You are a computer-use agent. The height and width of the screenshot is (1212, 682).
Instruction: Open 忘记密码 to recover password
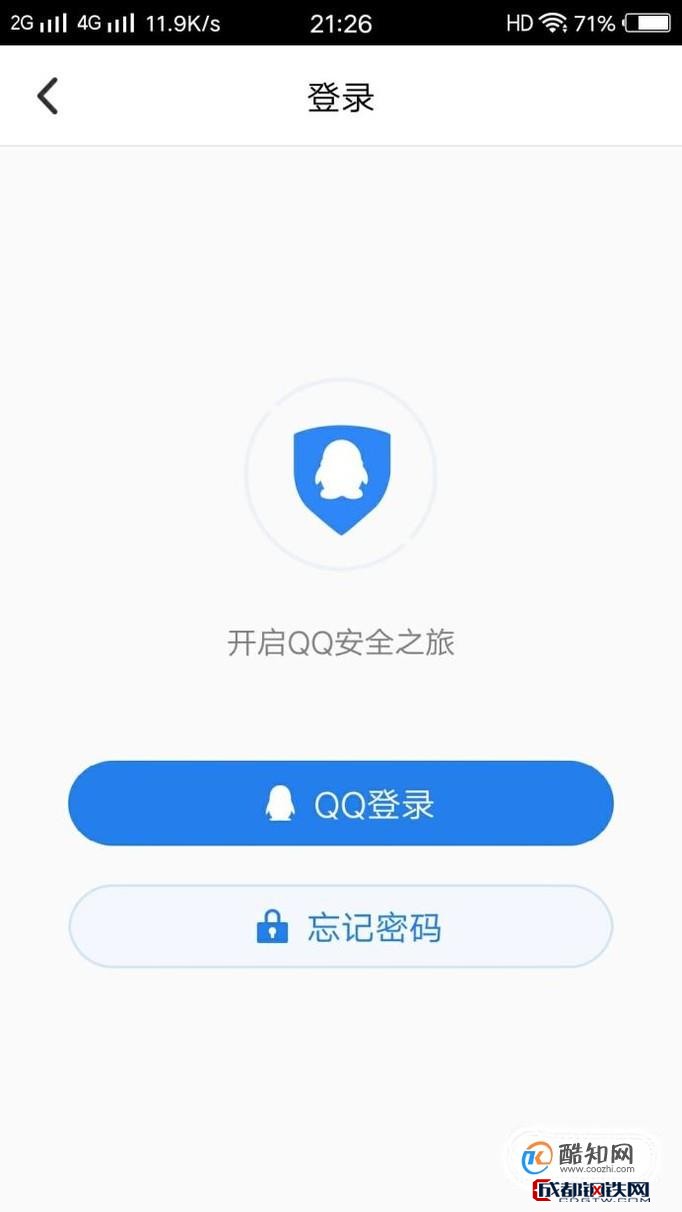coord(340,927)
